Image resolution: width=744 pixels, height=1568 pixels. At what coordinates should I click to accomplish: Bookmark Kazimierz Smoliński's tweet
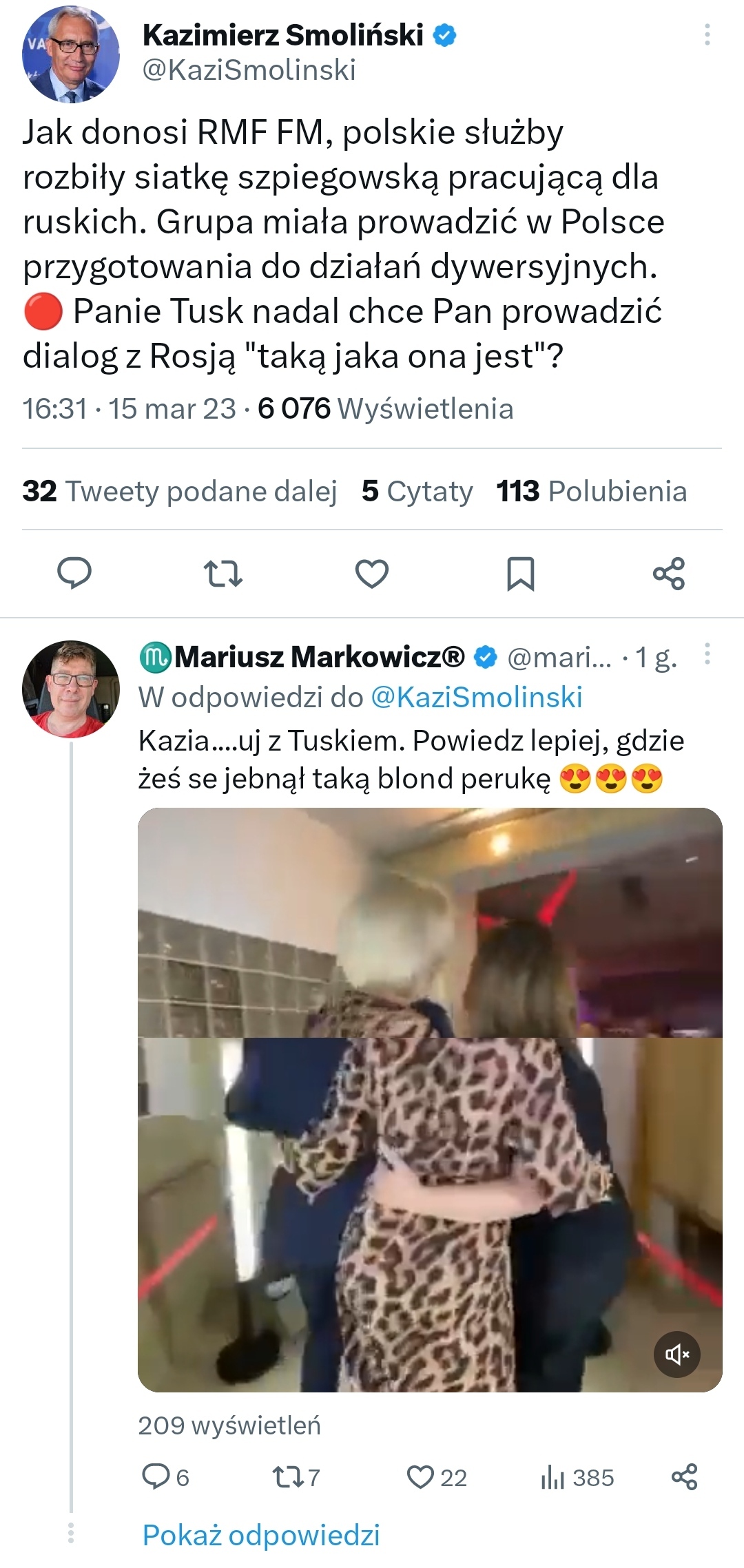pyautogui.click(x=521, y=573)
